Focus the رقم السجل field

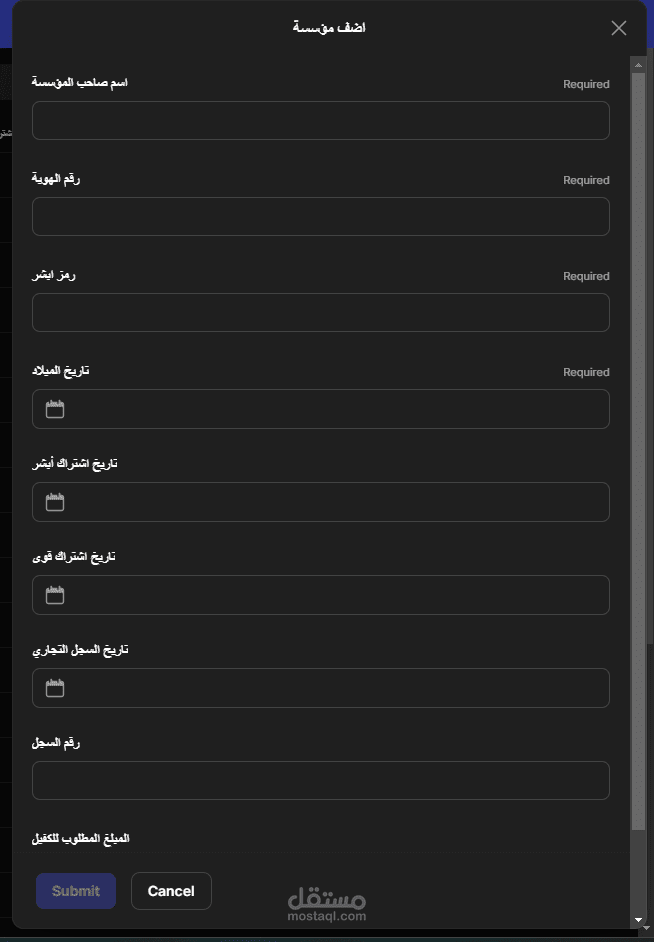(x=320, y=780)
